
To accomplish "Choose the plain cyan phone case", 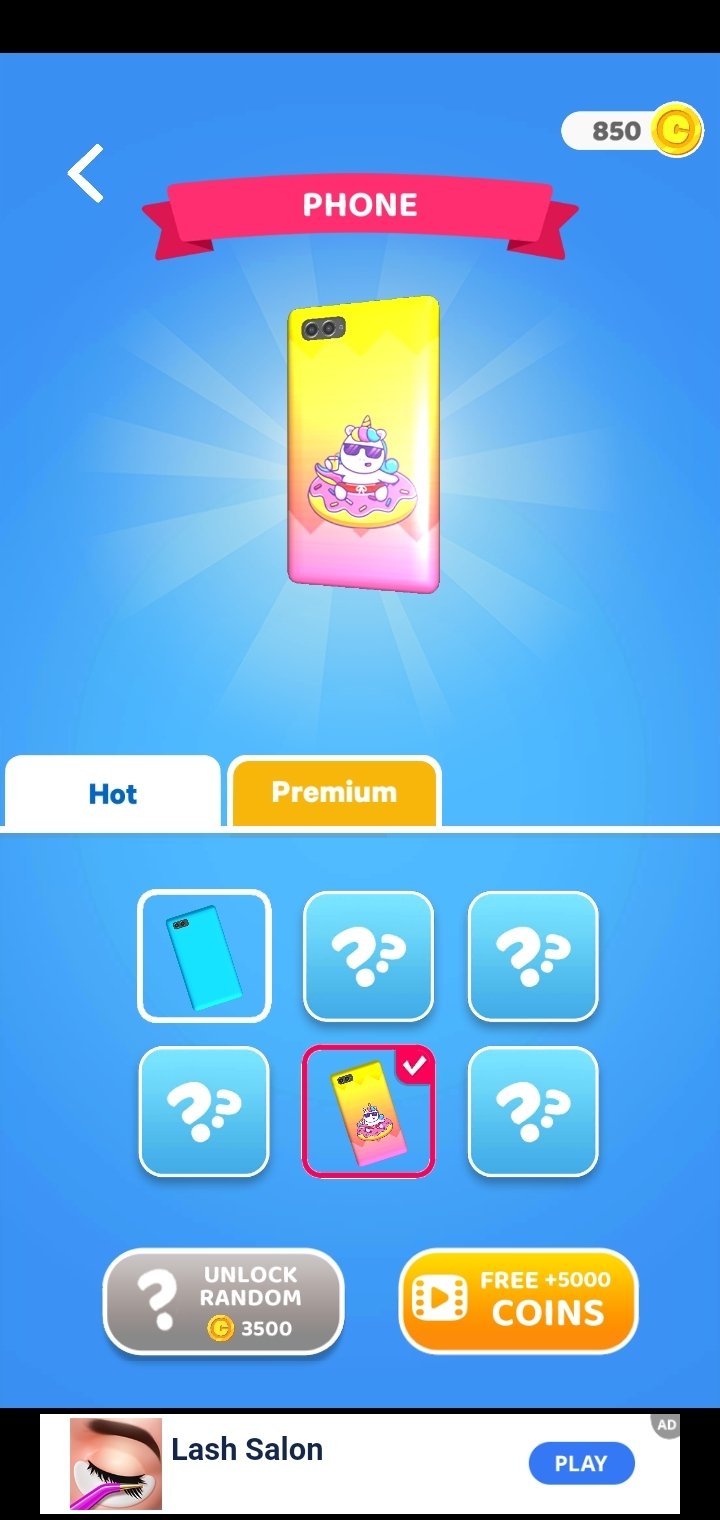I will pos(204,956).
